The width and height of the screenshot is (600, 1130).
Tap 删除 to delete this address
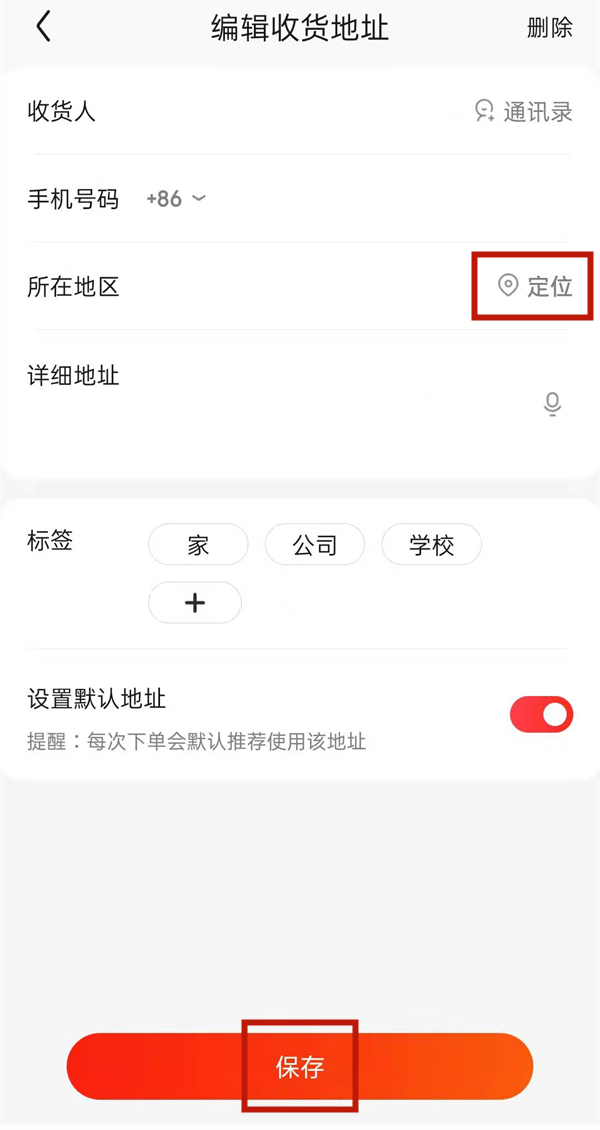(x=549, y=28)
